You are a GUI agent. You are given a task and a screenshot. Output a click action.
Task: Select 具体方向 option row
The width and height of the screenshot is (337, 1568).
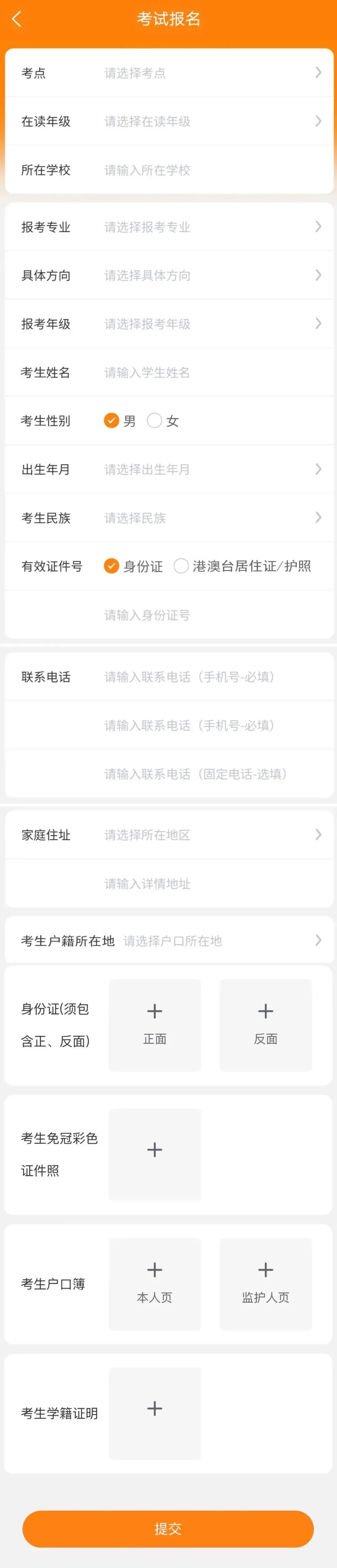click(207, 275)
